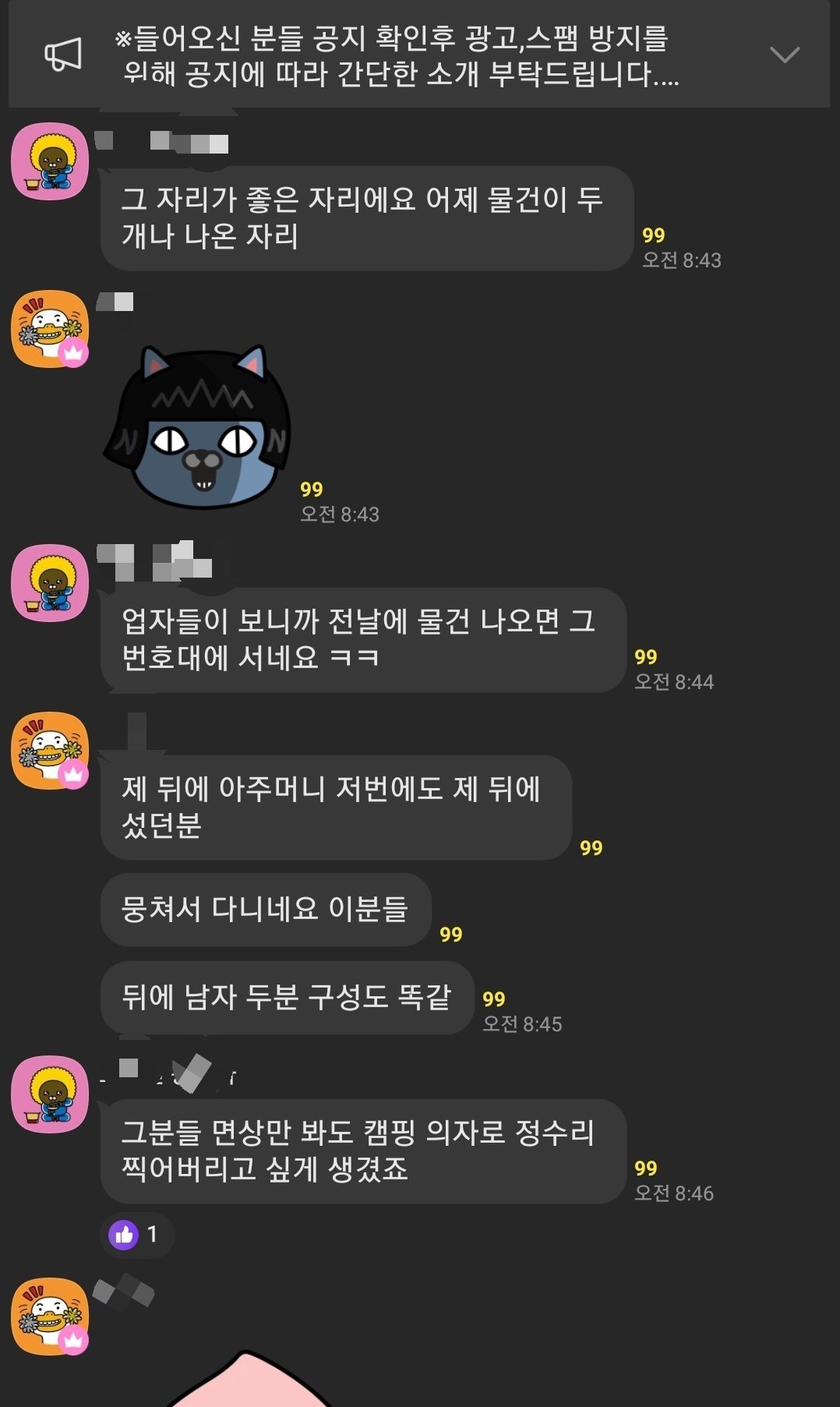This screenshot has height=1407, width=840.
Task: Open profile avatar beside 8:43 message
Action: pyautogui.click(x=50, y=161)
